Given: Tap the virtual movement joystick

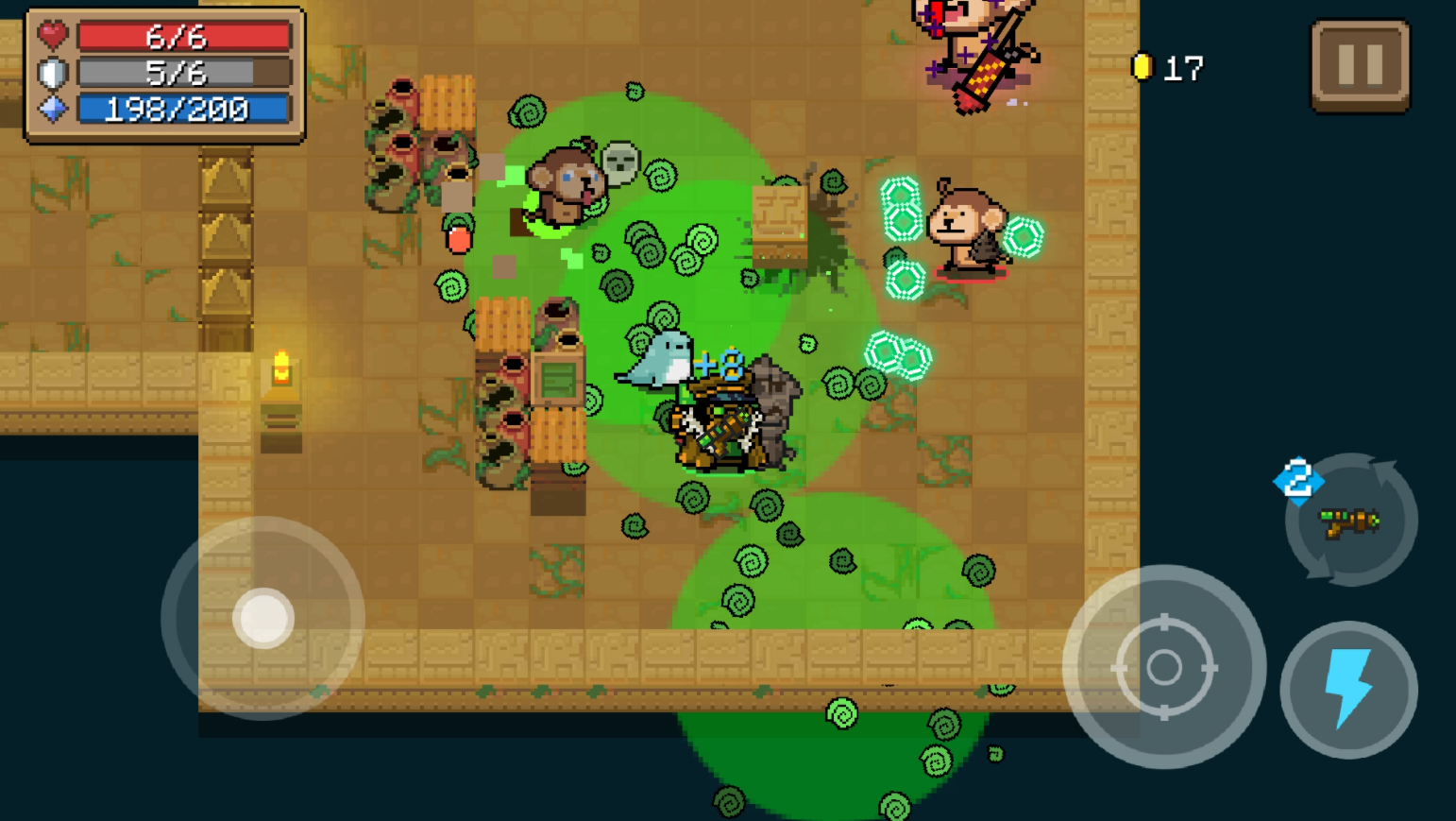Looking at the screenshot, I should [x=263, y=618].
